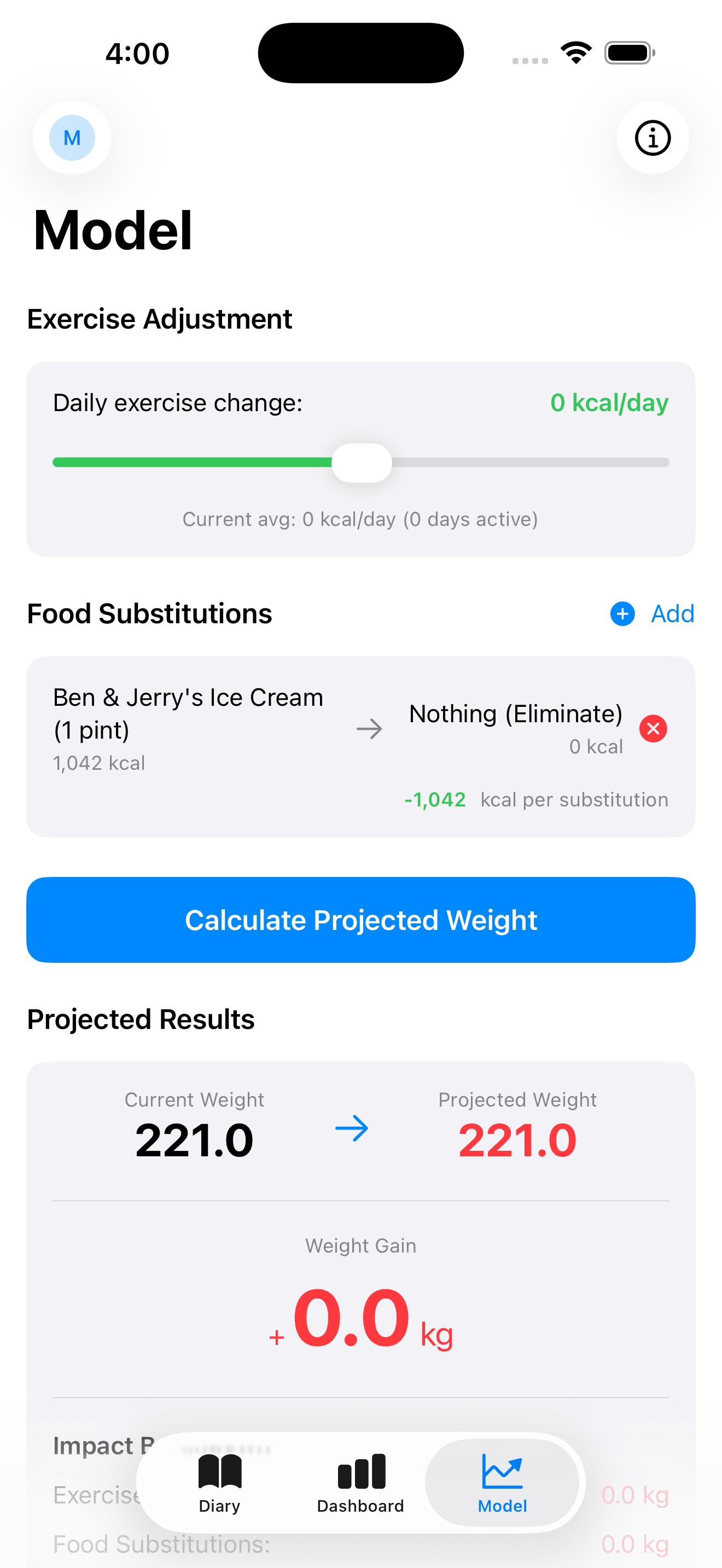Image resolution: width=722 pixels, height=1568 pixels.
Task: Tap the Wi-Fi indicator in the status bar
Action: pos(575,53)
